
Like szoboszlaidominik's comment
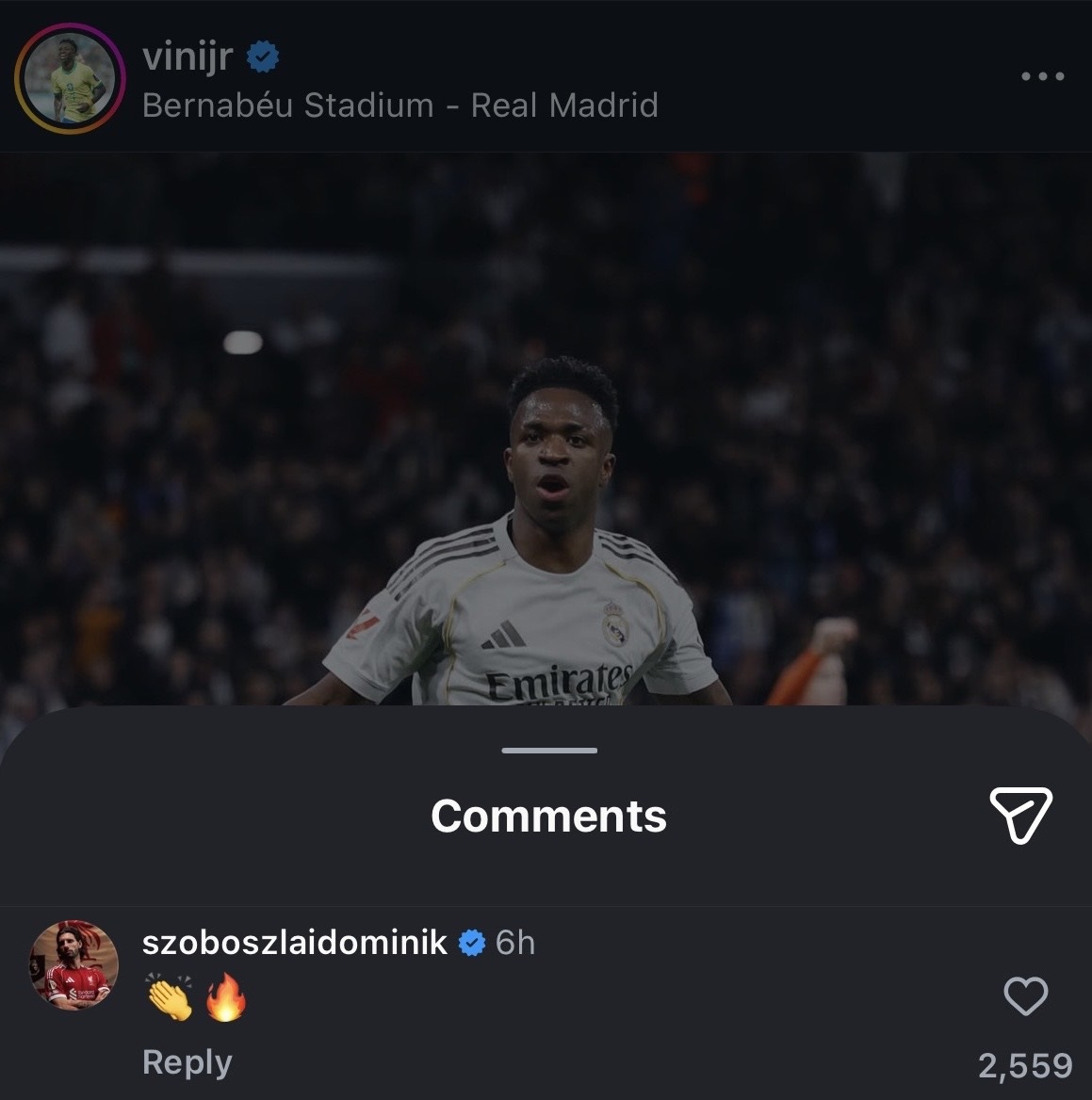pos(1025,996)
